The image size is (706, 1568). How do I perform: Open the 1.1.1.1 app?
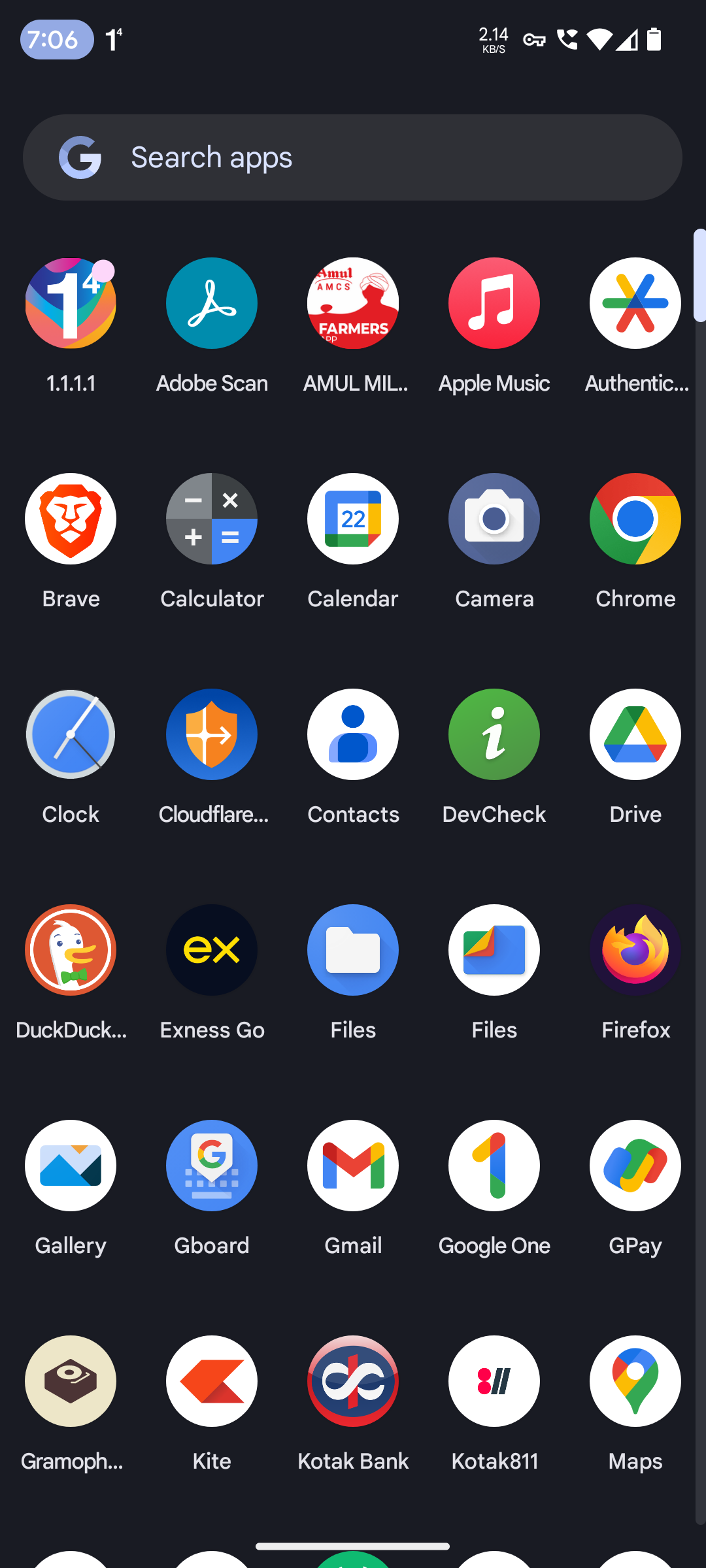pyautogui.click(x=71, y=304)
